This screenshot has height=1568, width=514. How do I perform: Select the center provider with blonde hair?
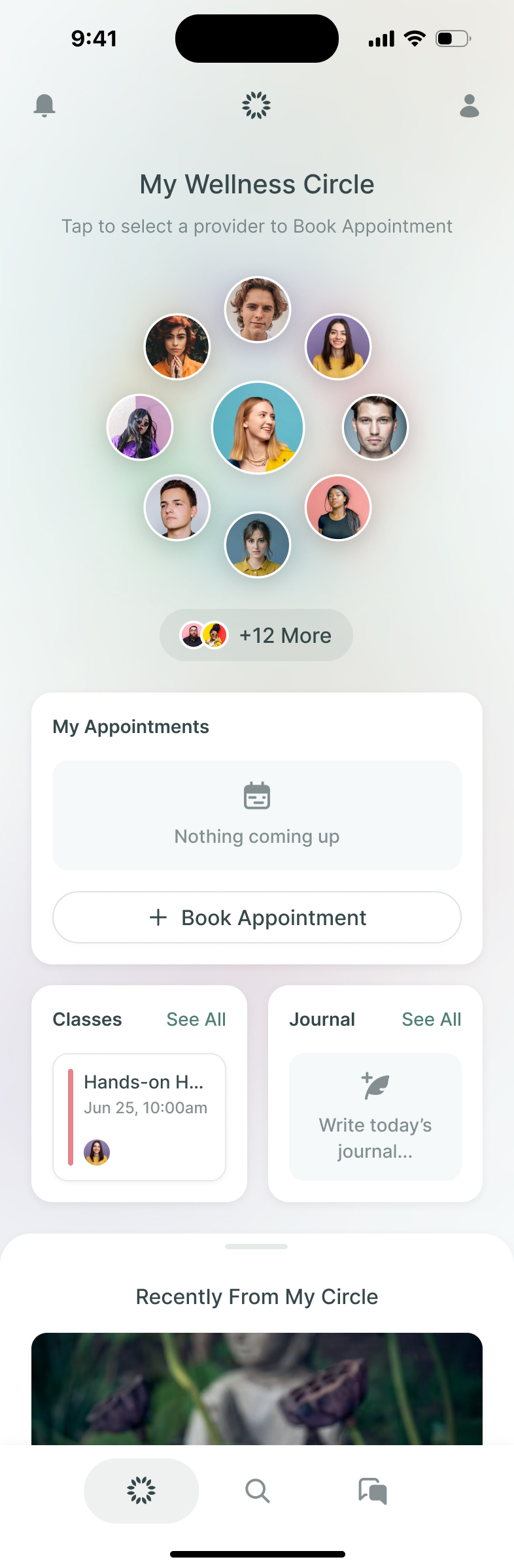pyautogui.click(x=258, y=428)
